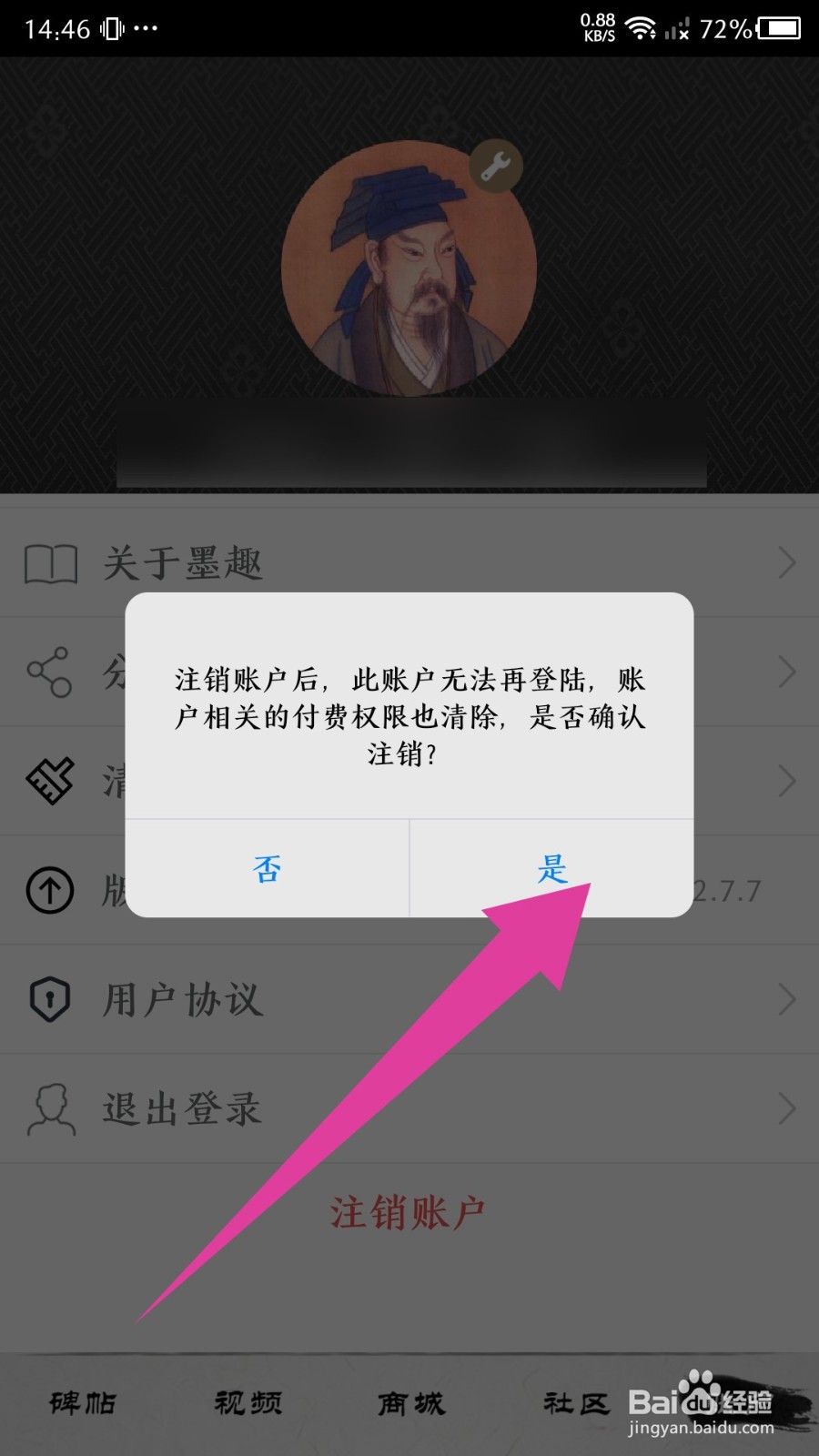Open 用户协议 details using its right arrow
This screenshot has width=819, height=1456.
pyautogui.click(x=788, y=999)
